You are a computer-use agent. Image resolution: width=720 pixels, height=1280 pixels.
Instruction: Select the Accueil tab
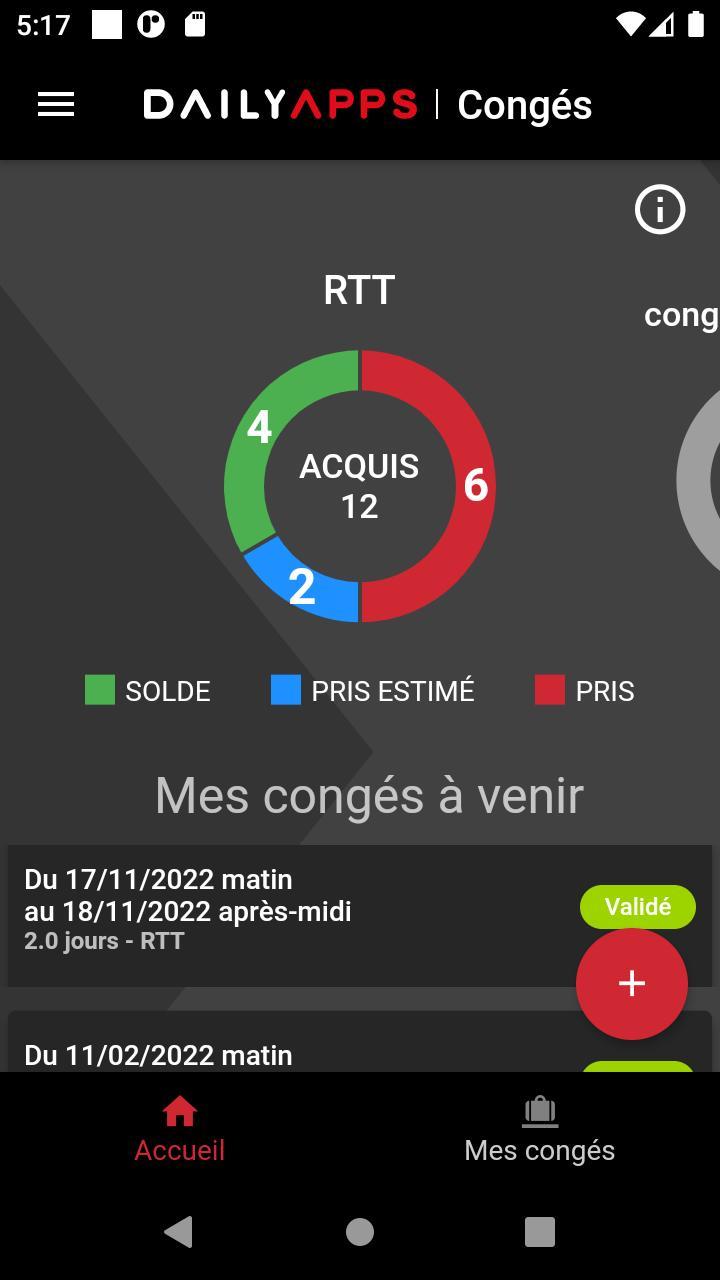(x=179, y=1150)
